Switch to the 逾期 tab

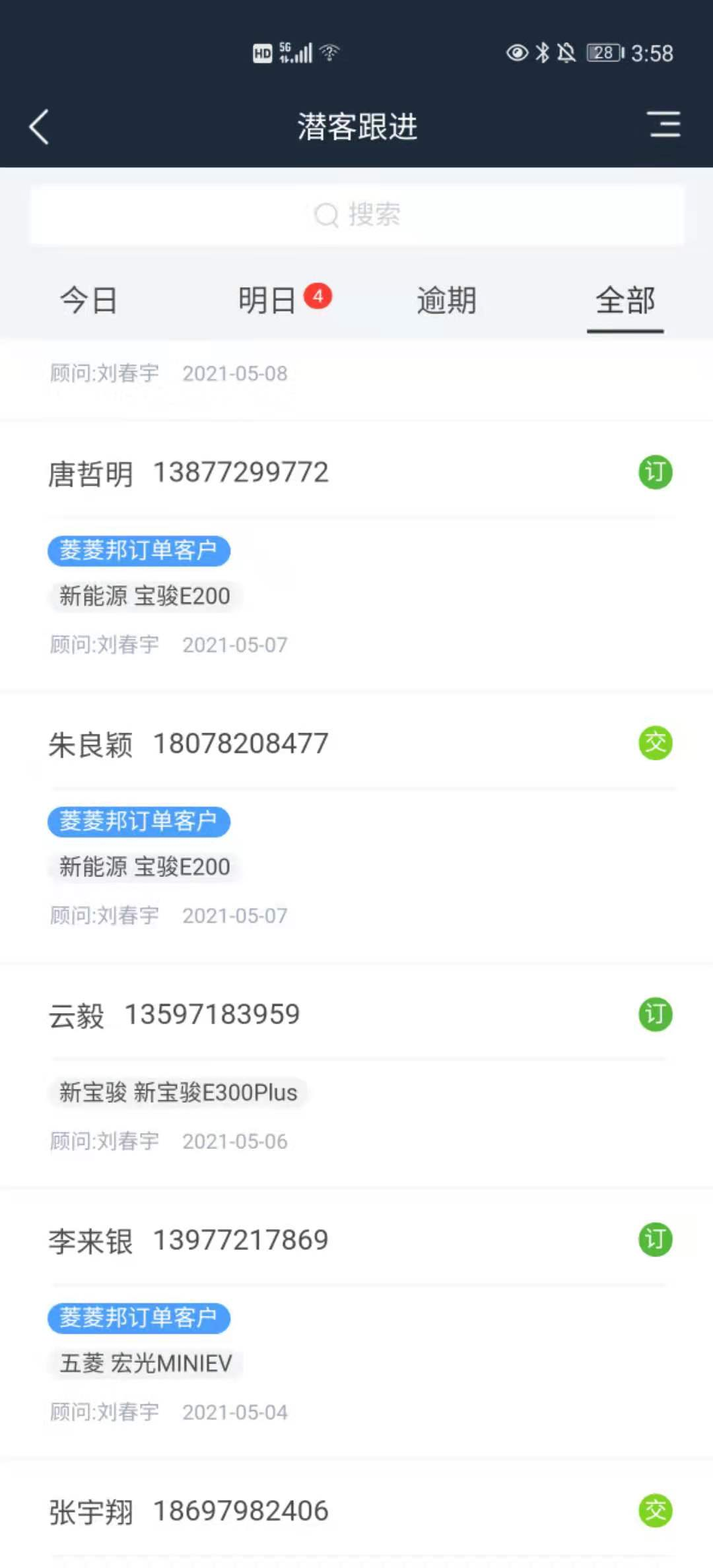[x=446, y=301]
